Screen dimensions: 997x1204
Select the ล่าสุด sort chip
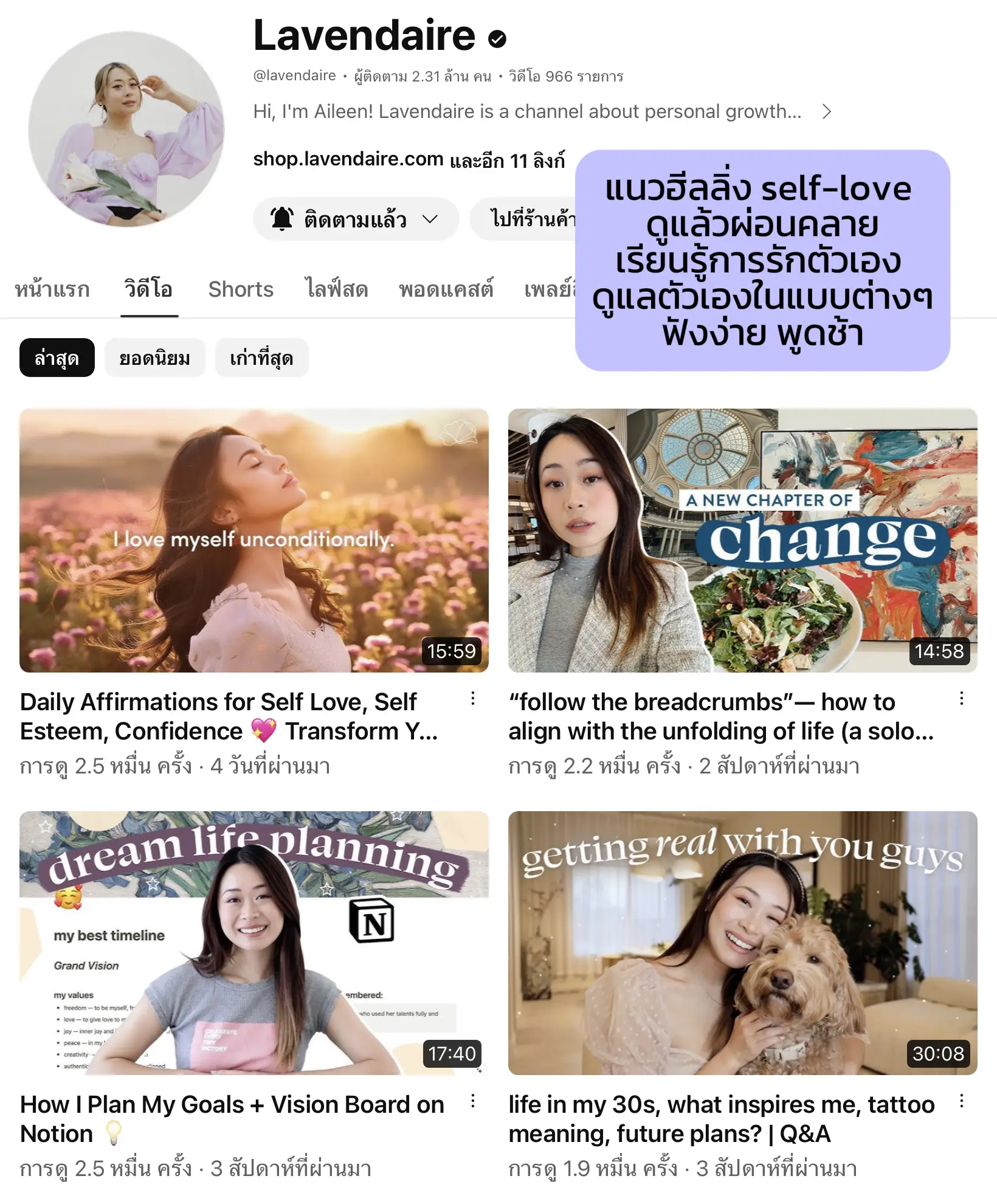(x=57, y=358)
